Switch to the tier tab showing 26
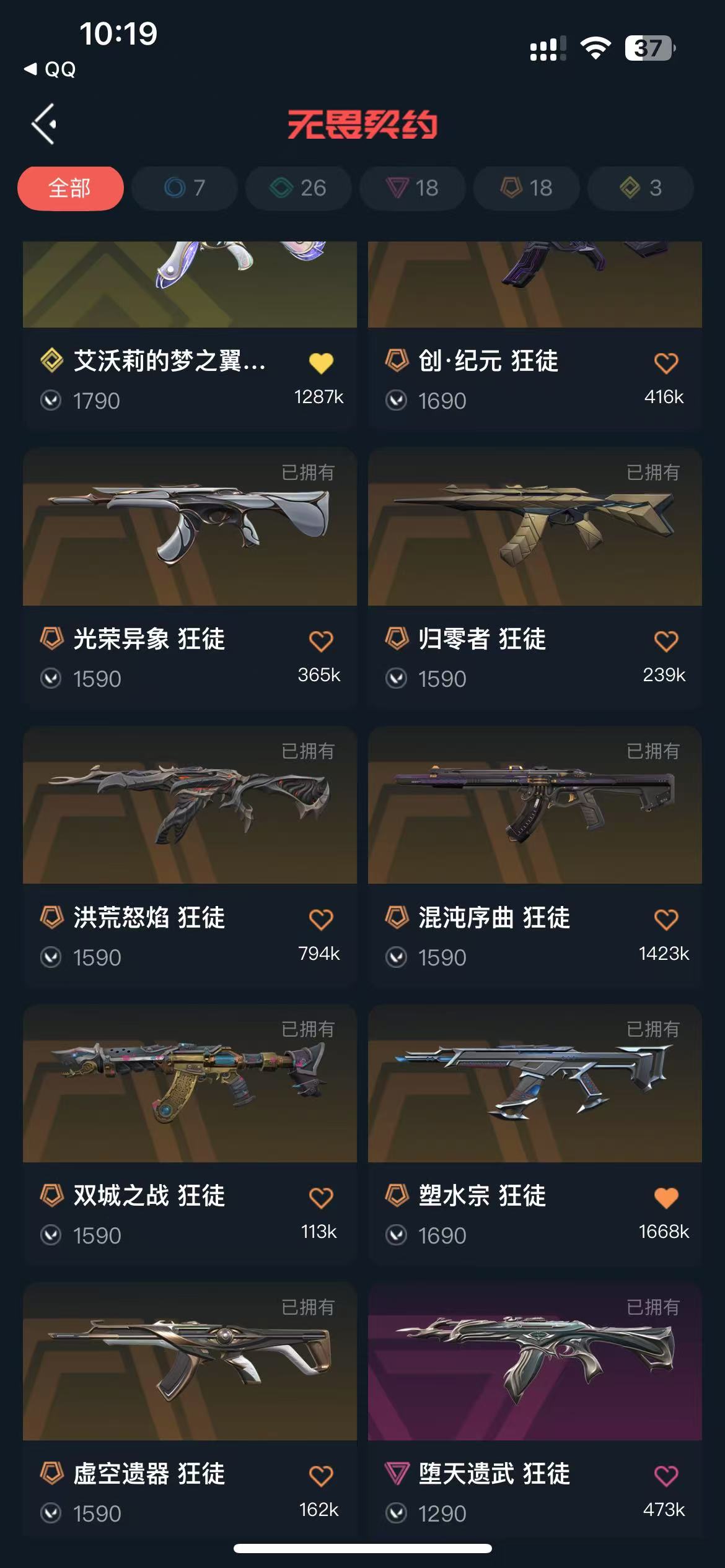The image size is (725, 1568). tap(298, 188)
